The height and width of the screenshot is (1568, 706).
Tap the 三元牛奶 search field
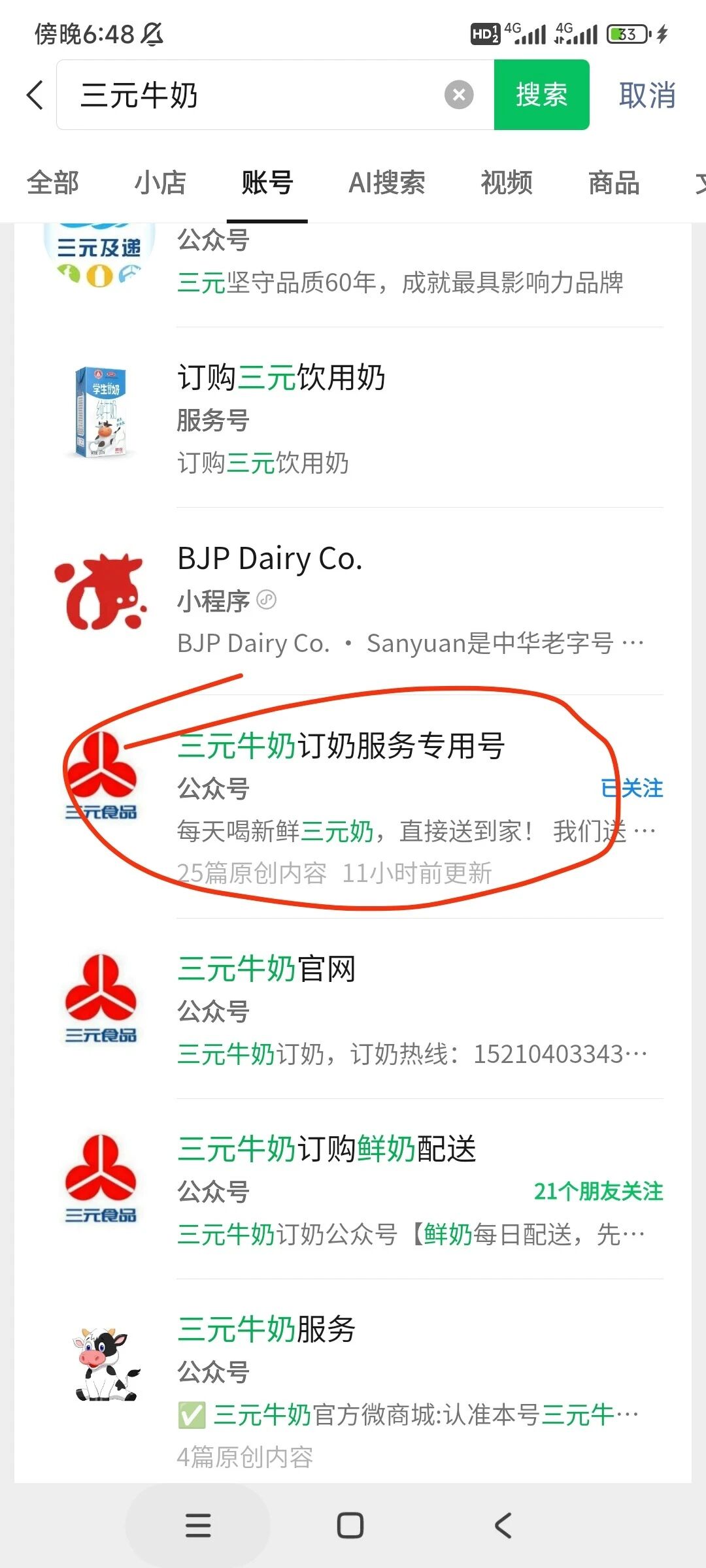tap(248, 95)
